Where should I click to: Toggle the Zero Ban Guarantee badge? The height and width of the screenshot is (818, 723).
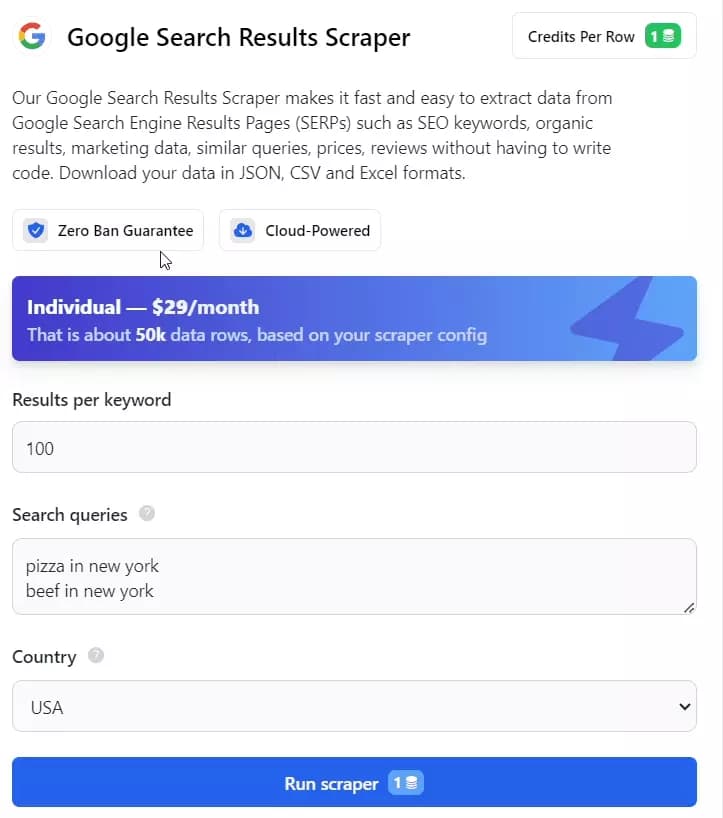107,230
